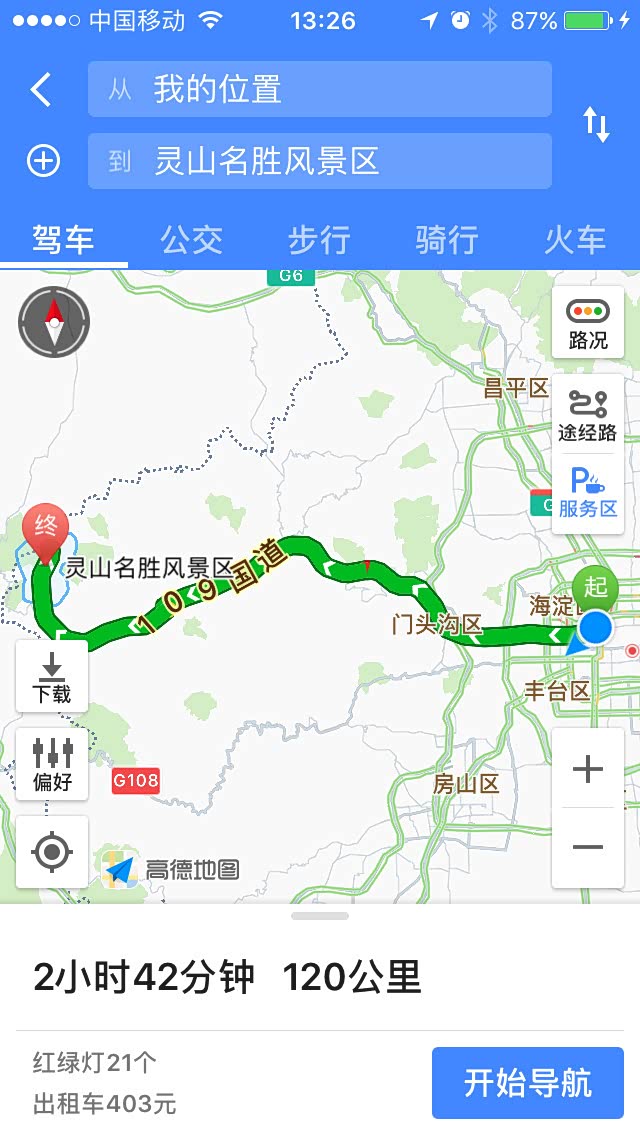Go back using the top-left arrow
The image size is (640, 1136).
pos(41,90)
